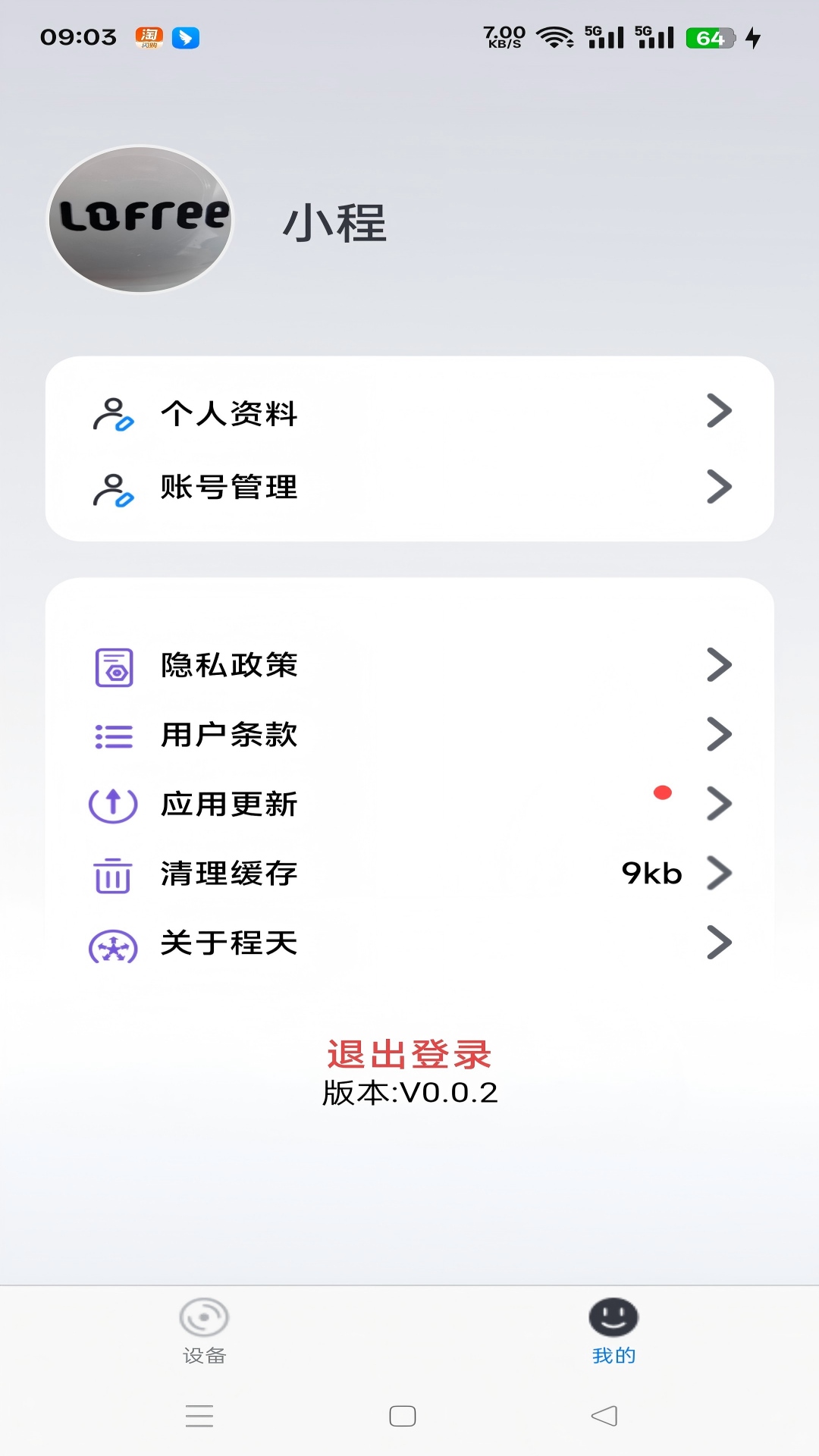The width and height of the screenshot is (819, 1456).
Task: Open 关于程天 about page
Action: 409,943
